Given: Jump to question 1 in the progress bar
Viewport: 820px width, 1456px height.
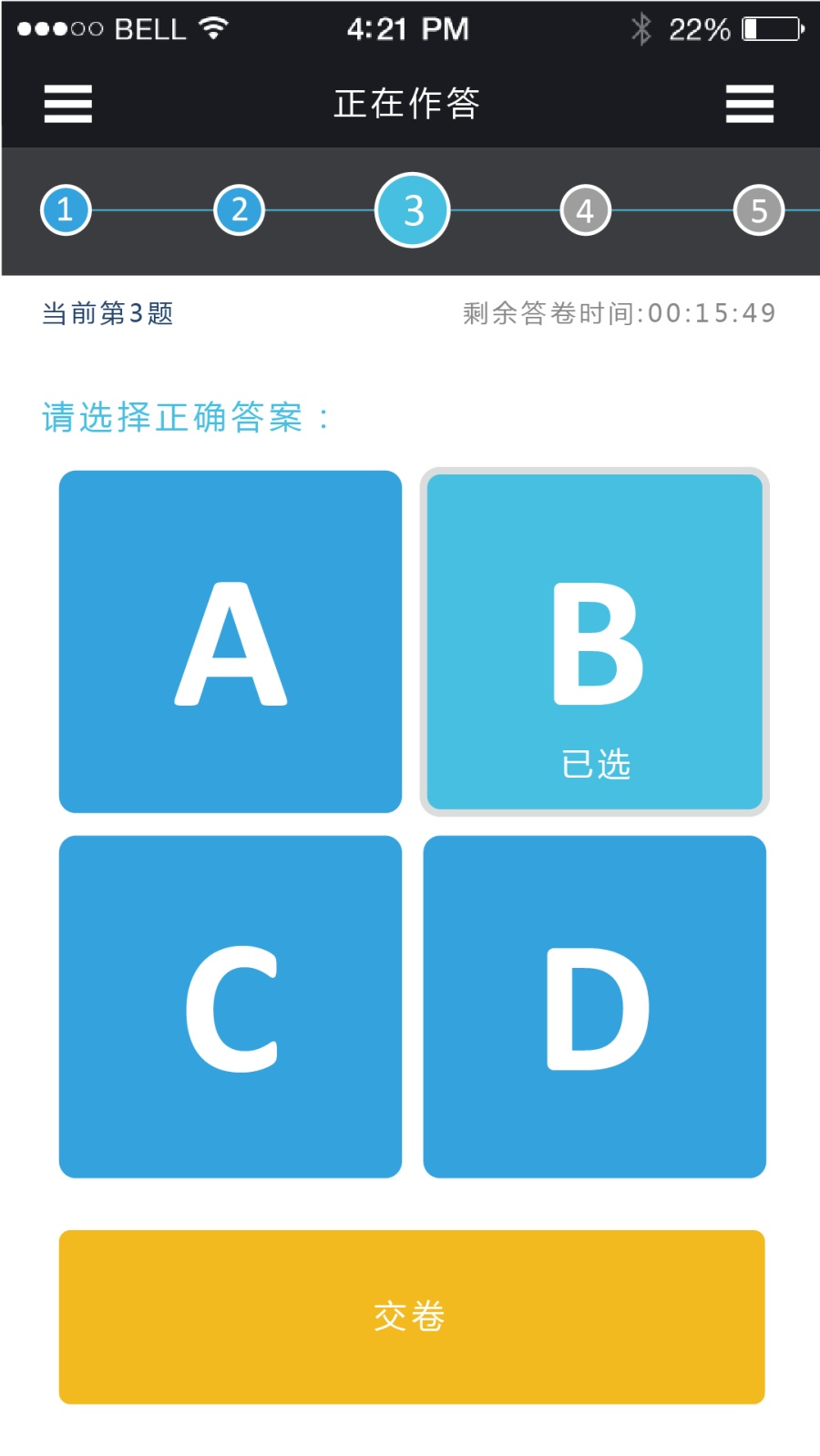Looking at the screenshot, I should 65,209.
